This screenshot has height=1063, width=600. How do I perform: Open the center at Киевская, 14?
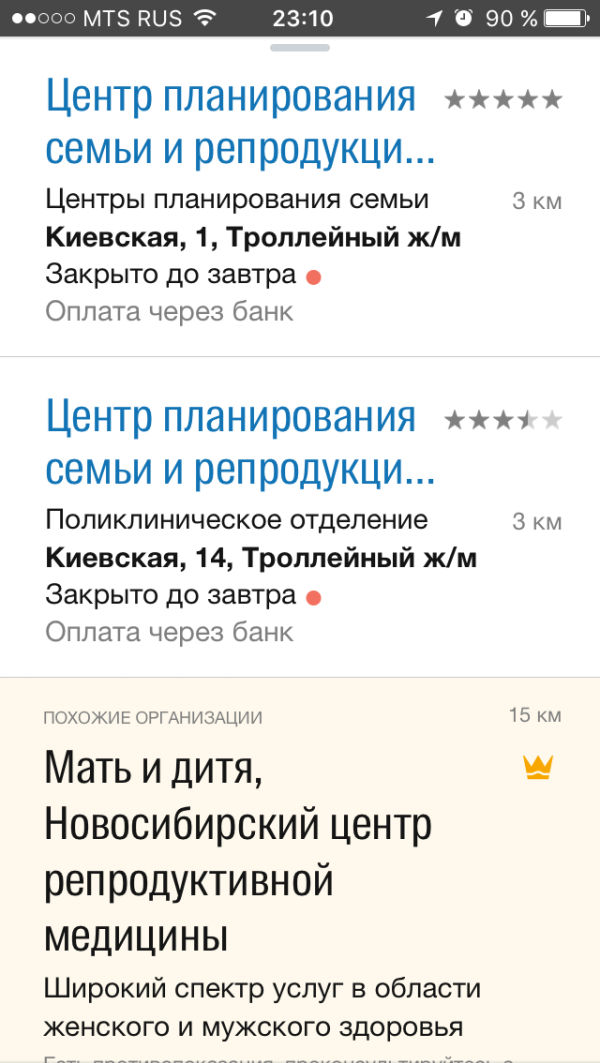(300, 519)
